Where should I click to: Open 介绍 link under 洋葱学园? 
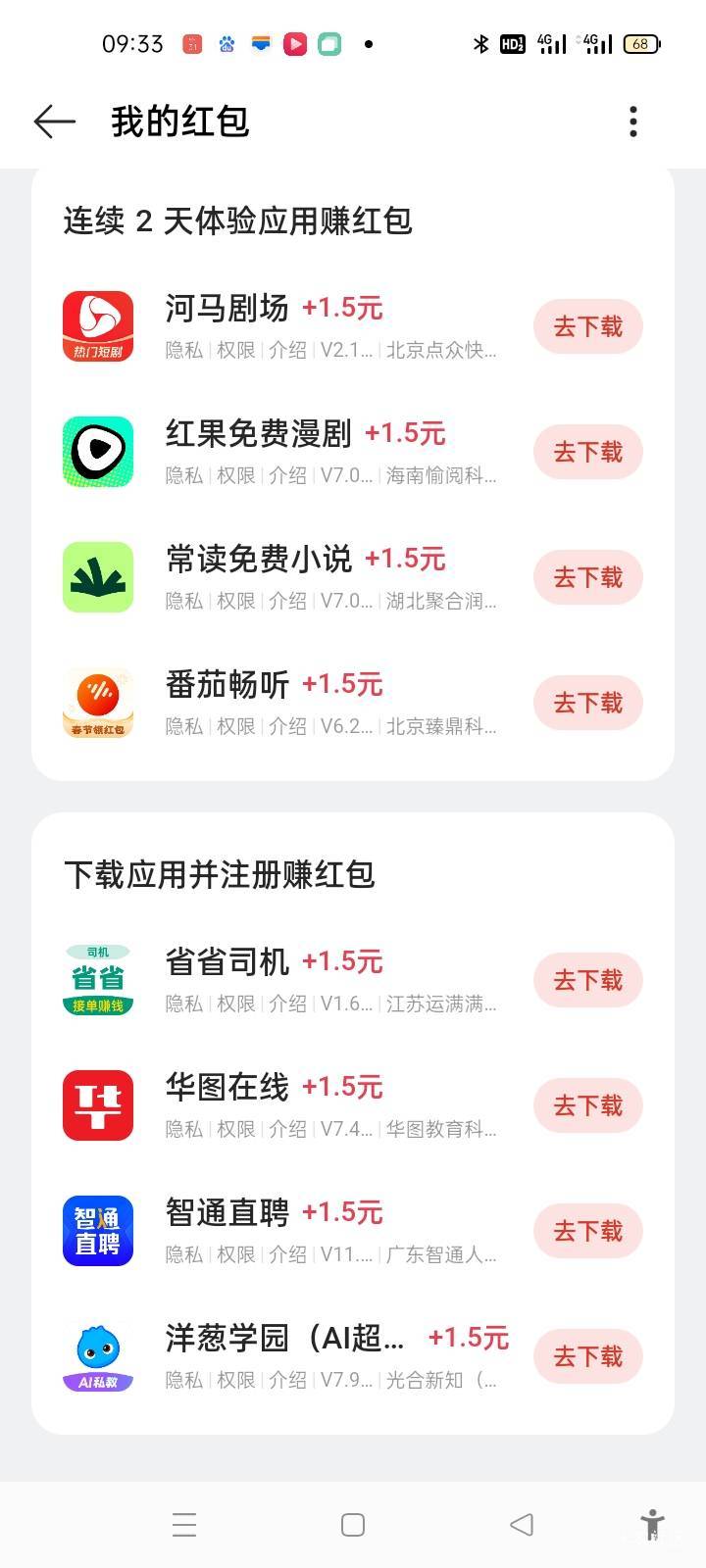point(287,1380)
